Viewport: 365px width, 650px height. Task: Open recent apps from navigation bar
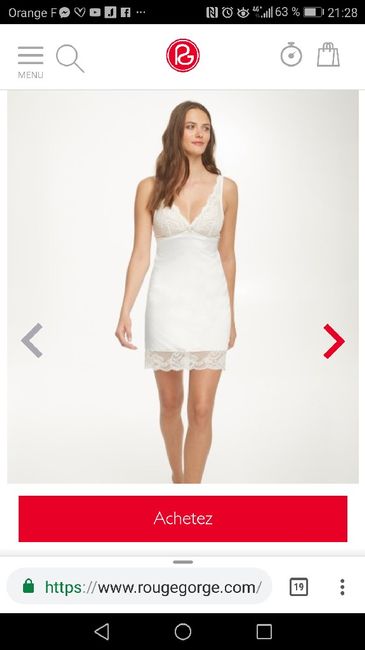point(264,632)
